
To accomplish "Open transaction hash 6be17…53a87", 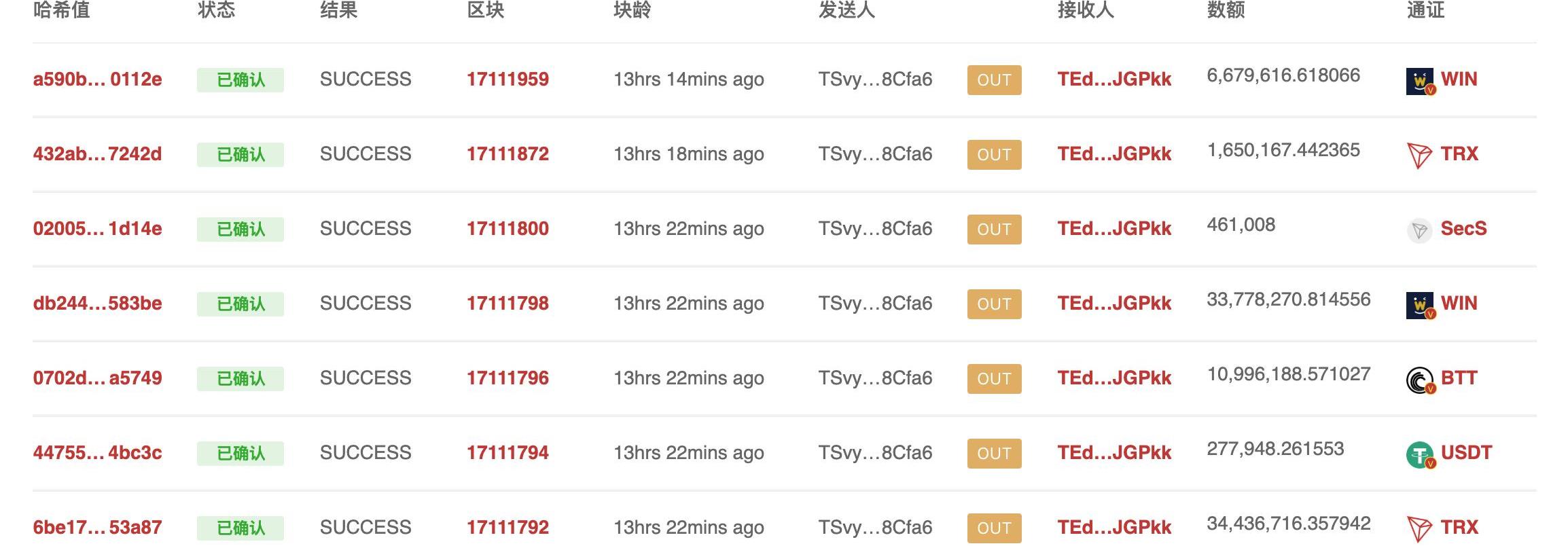I will [97, 528].
